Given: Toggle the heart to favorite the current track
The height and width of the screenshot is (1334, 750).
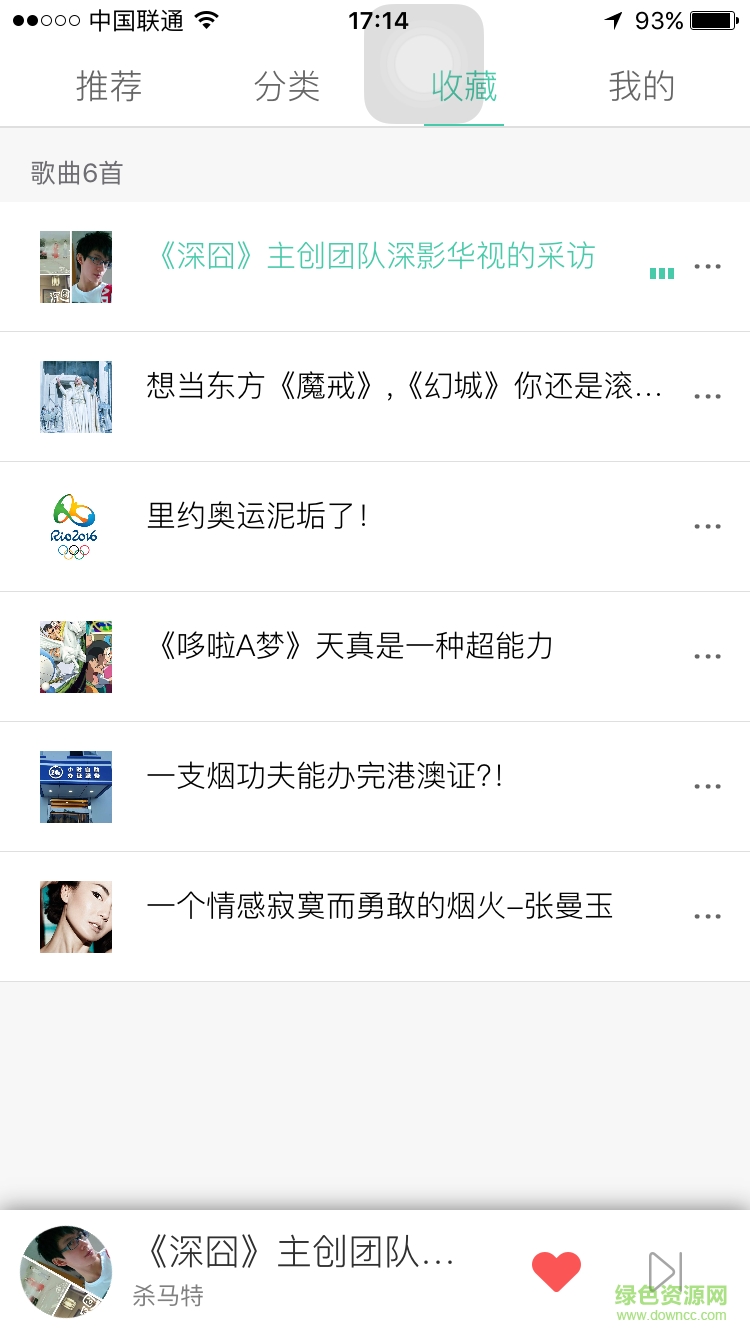Looking at the screenshot, I should pyautogui.click(x=556, y=1269).
